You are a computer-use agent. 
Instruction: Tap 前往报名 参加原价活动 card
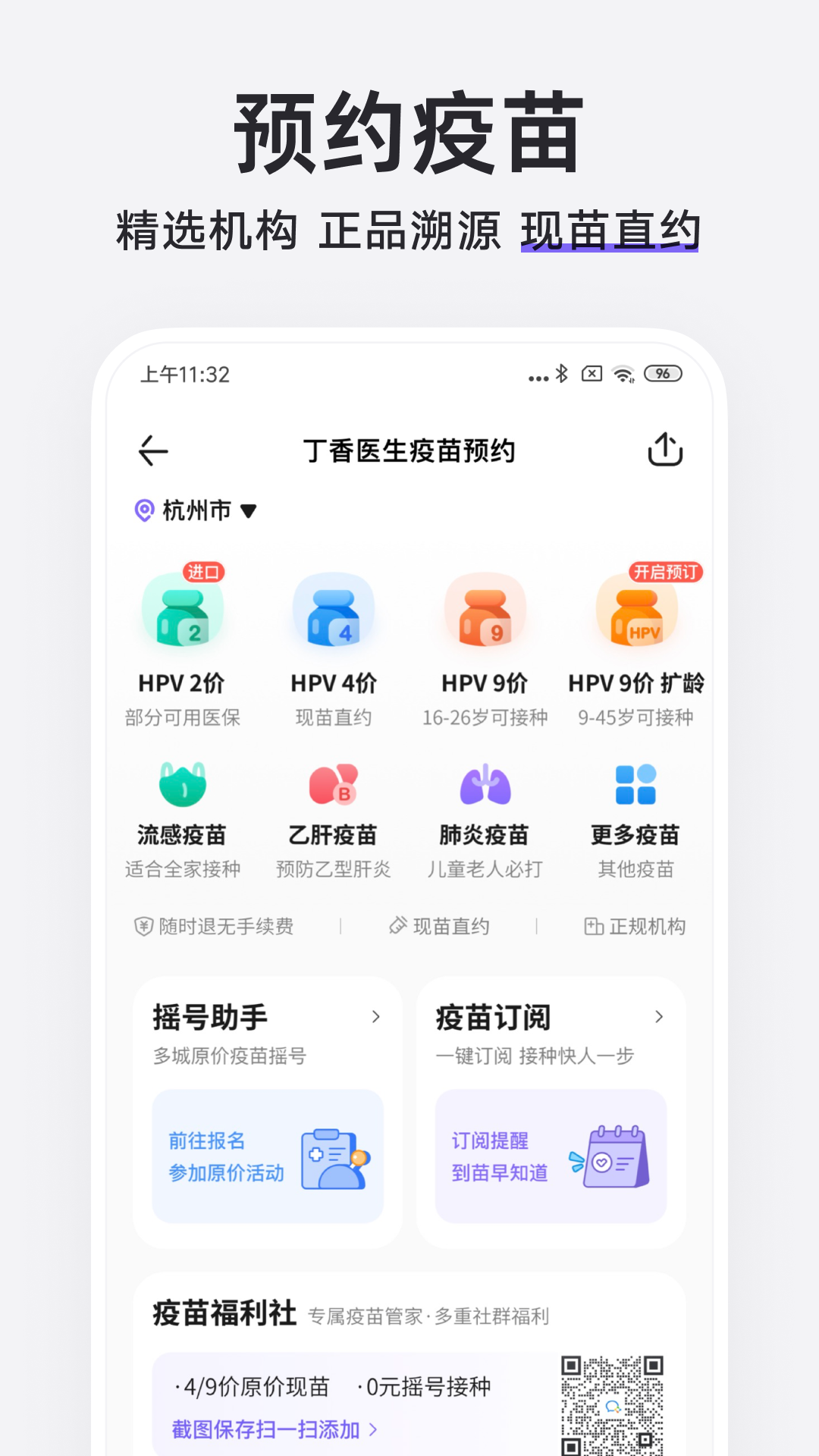tap(267, 1156)
